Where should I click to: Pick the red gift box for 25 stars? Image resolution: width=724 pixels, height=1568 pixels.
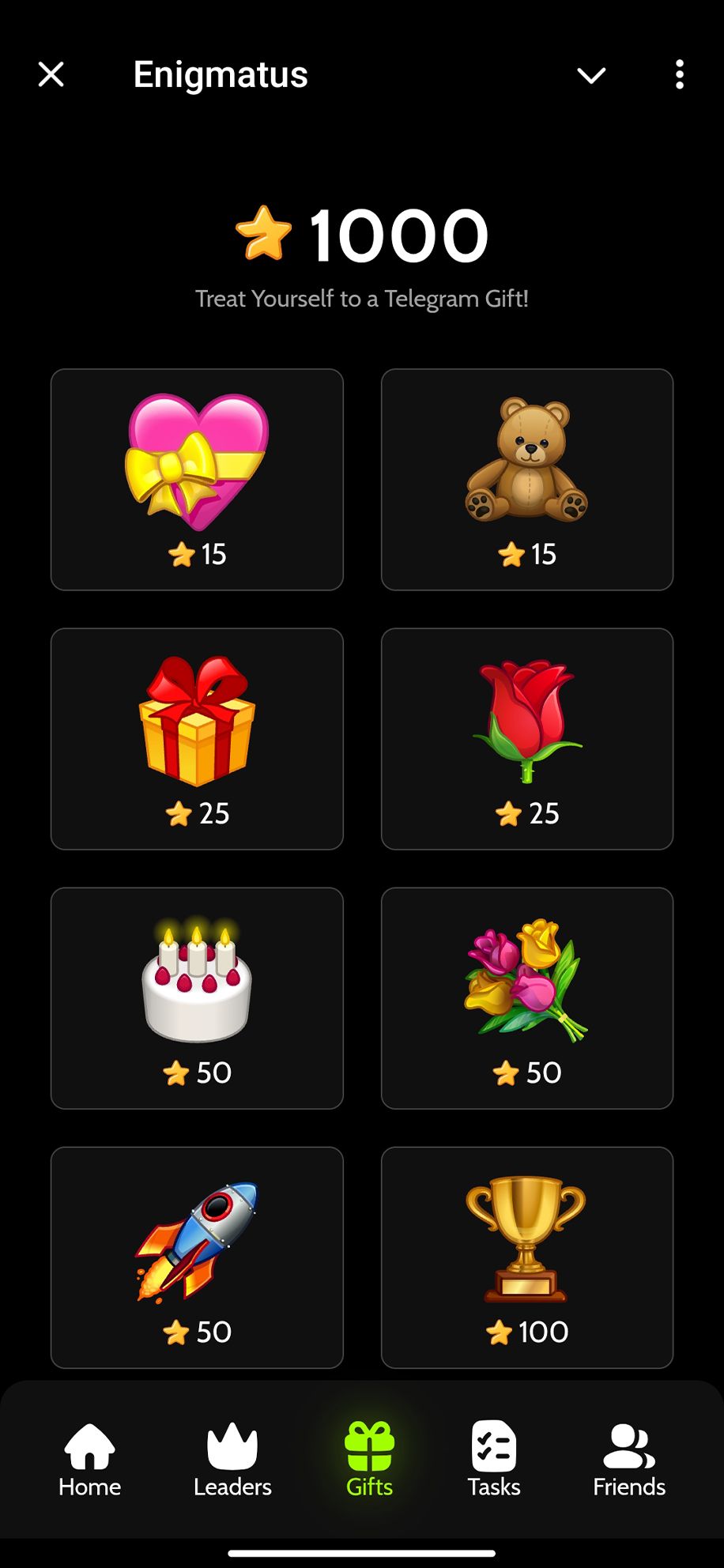coord(197,739)
